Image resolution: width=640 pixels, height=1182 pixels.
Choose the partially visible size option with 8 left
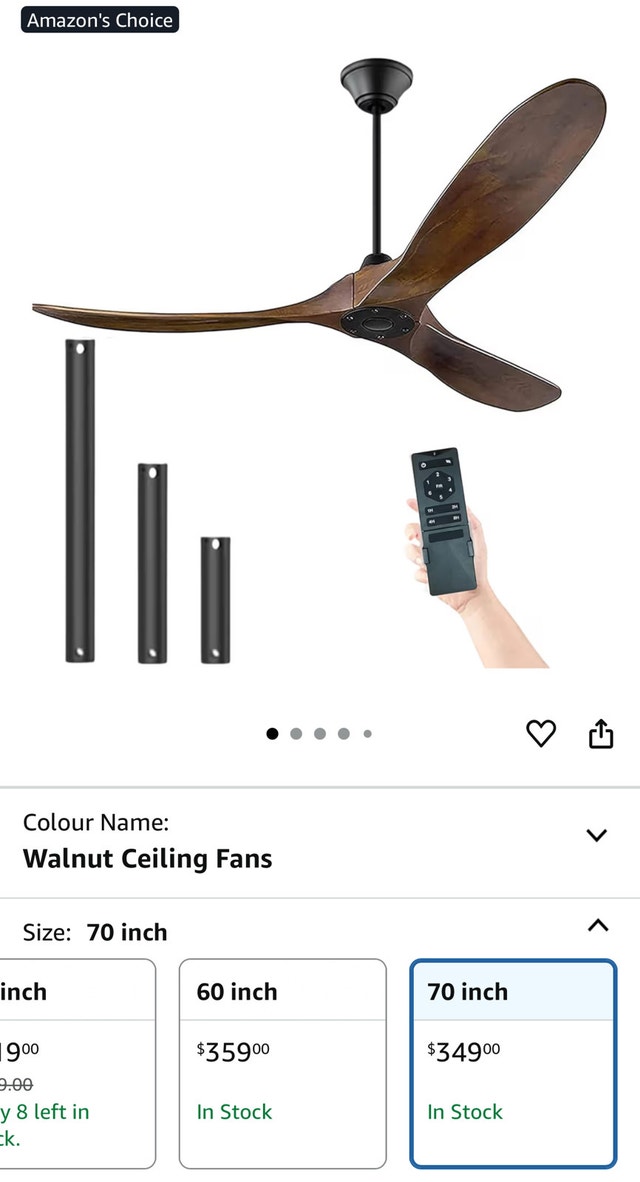pos(75,1062)
